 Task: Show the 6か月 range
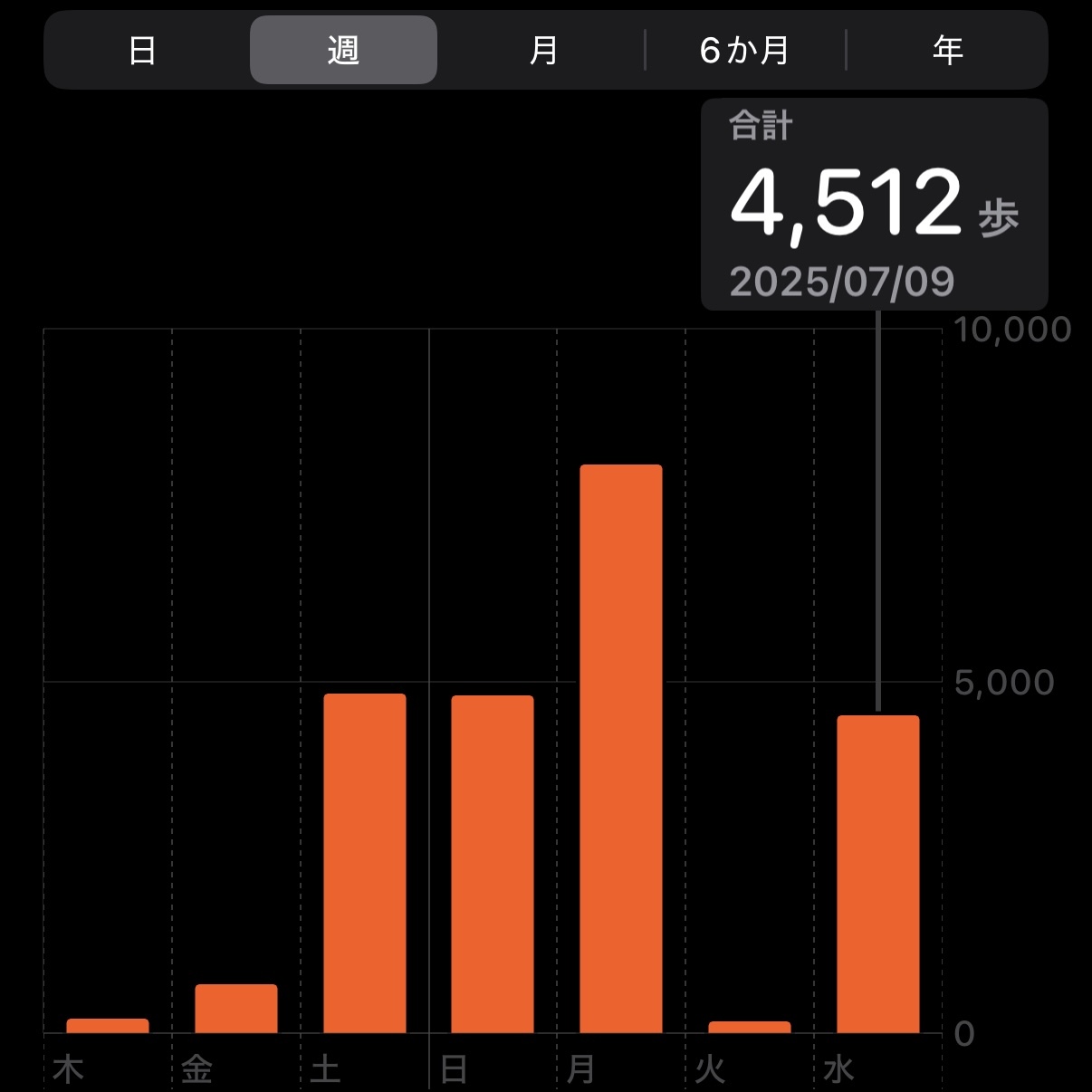click(744, 51)
